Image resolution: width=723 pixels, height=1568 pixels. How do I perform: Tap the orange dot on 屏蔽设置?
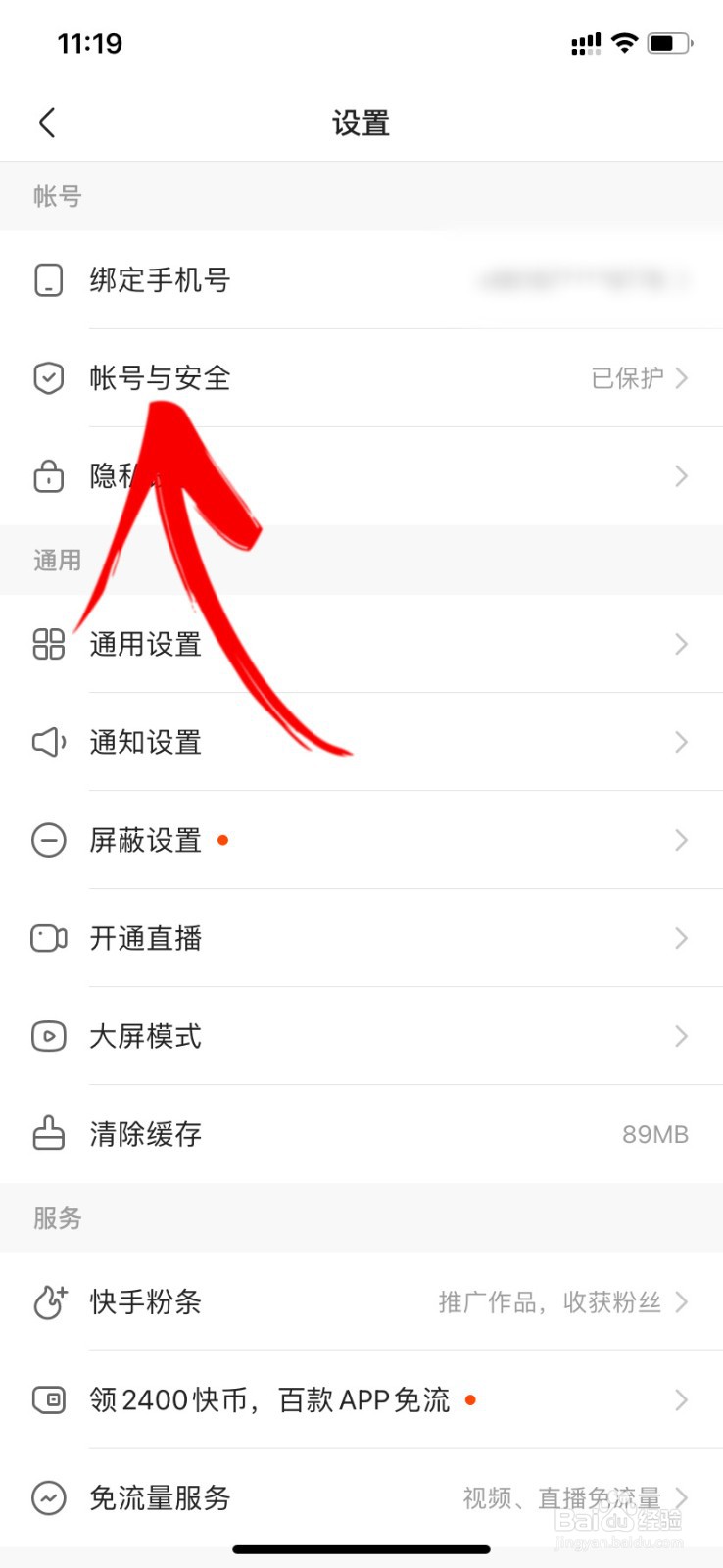click(x=223, y=840)
